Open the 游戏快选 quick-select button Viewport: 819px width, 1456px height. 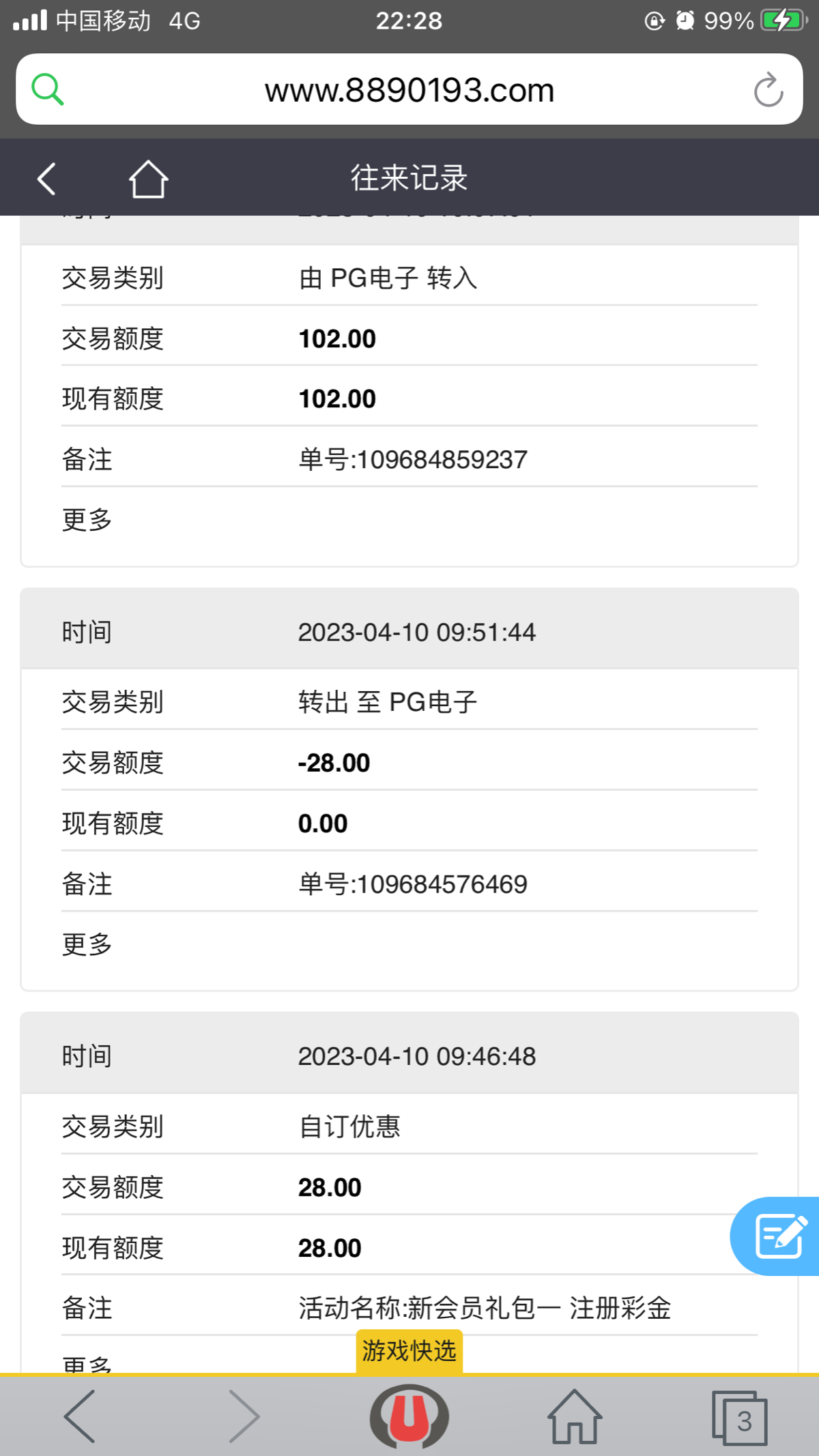click(x=409, y=1349)
